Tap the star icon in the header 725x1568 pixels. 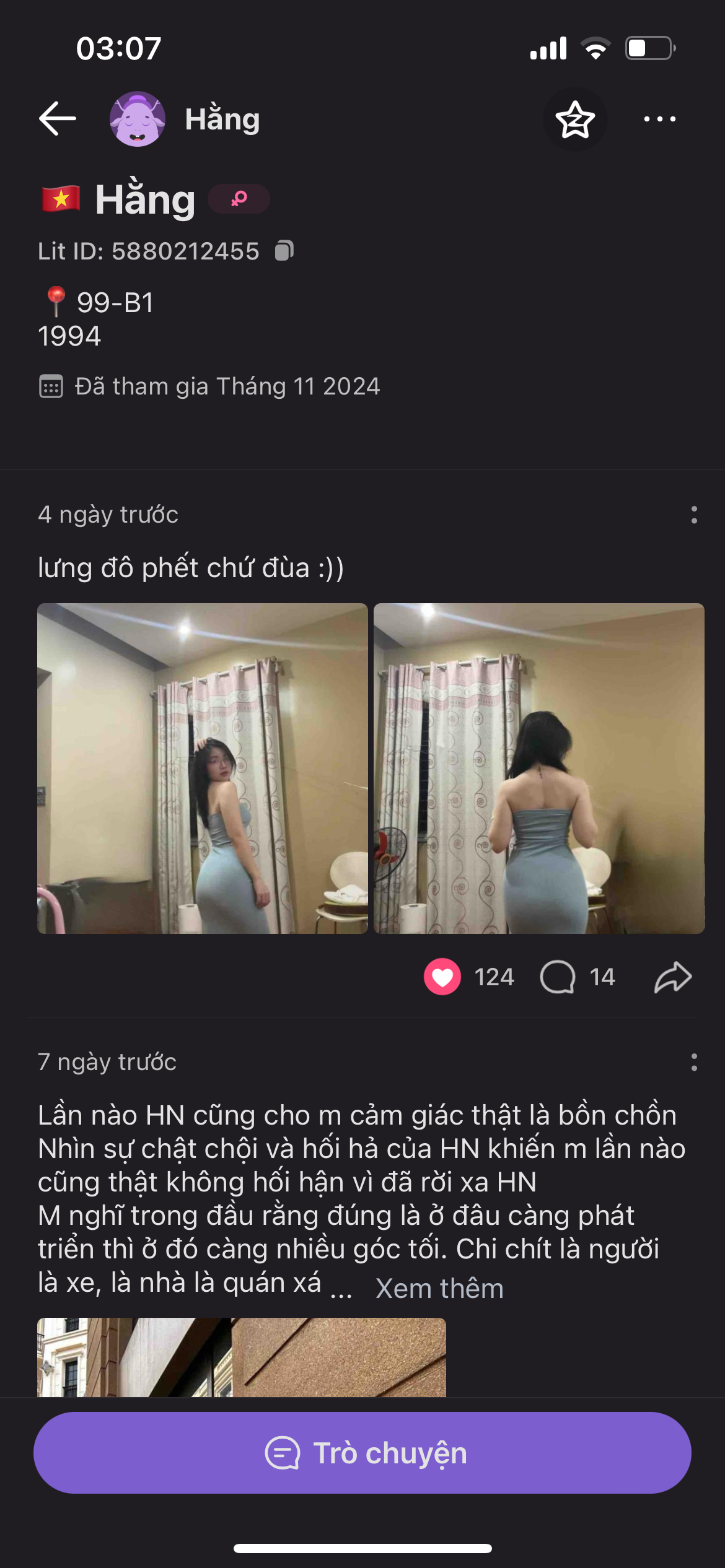pyautogui.click(x=575, y=120)
